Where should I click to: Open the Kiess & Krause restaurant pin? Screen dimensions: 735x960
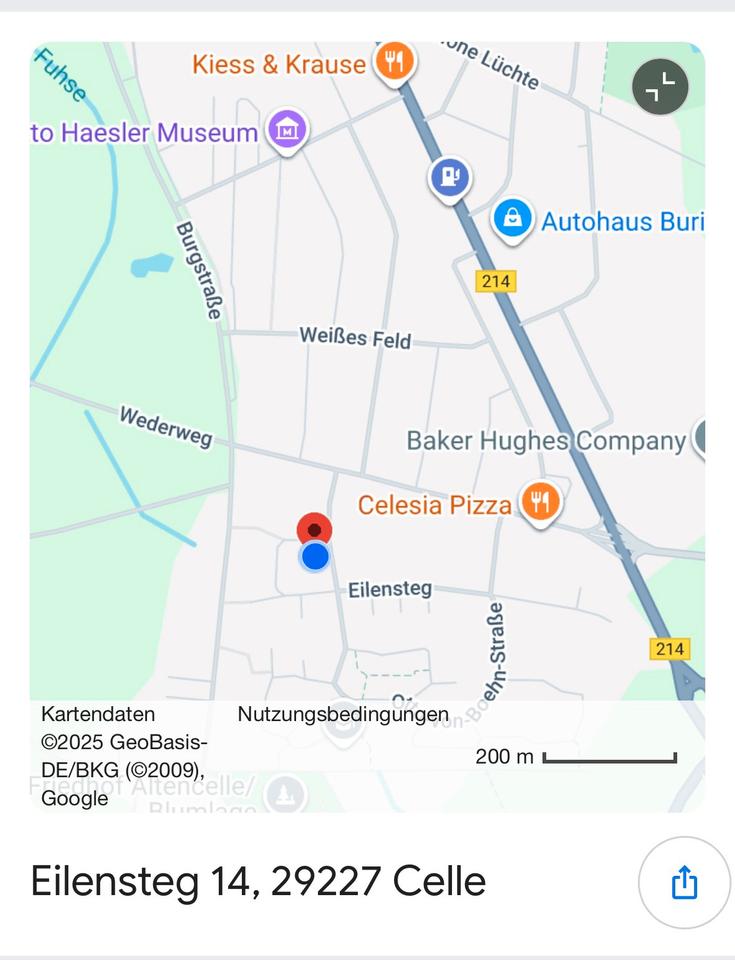coord(395,61)
